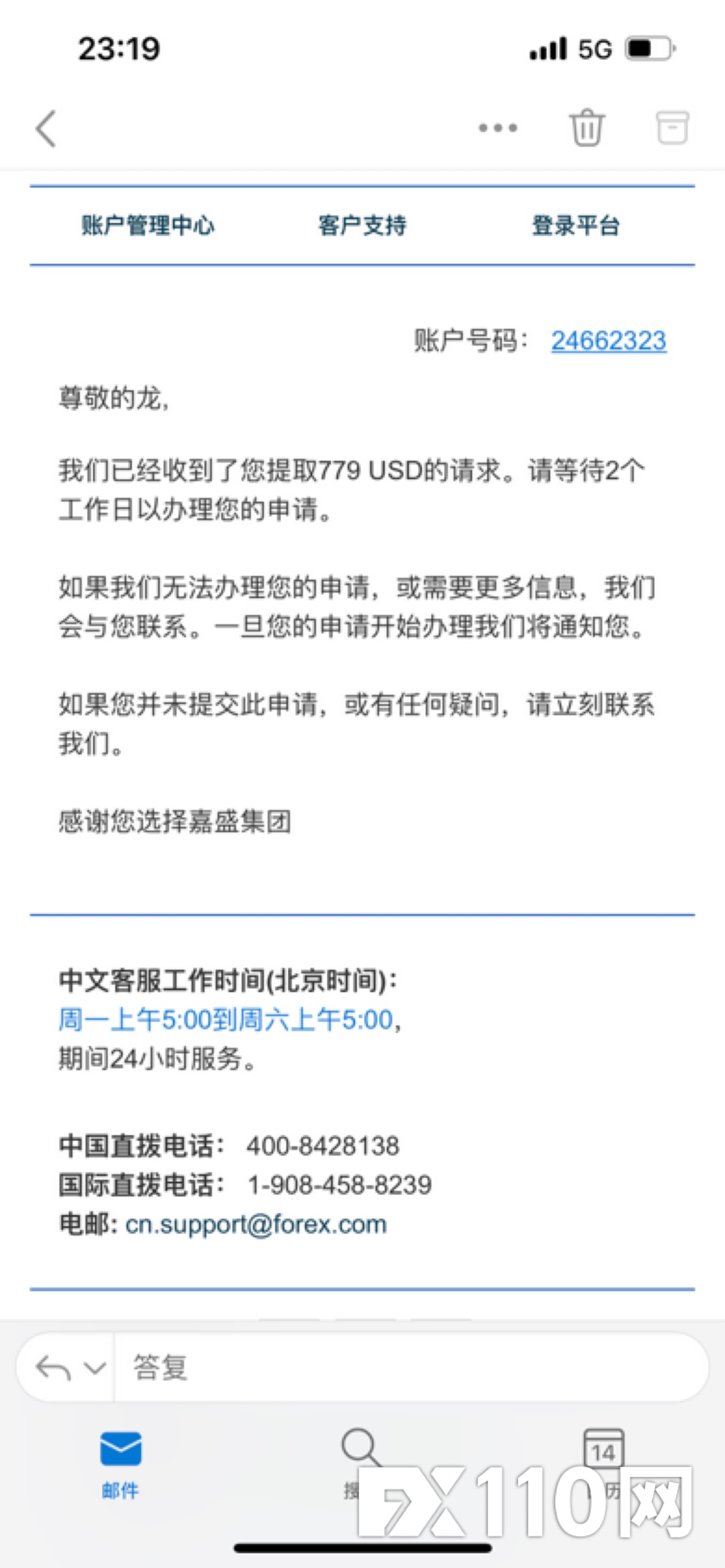
Task: Expand reply options next to reply arrow
Action: pos(94,1367)
